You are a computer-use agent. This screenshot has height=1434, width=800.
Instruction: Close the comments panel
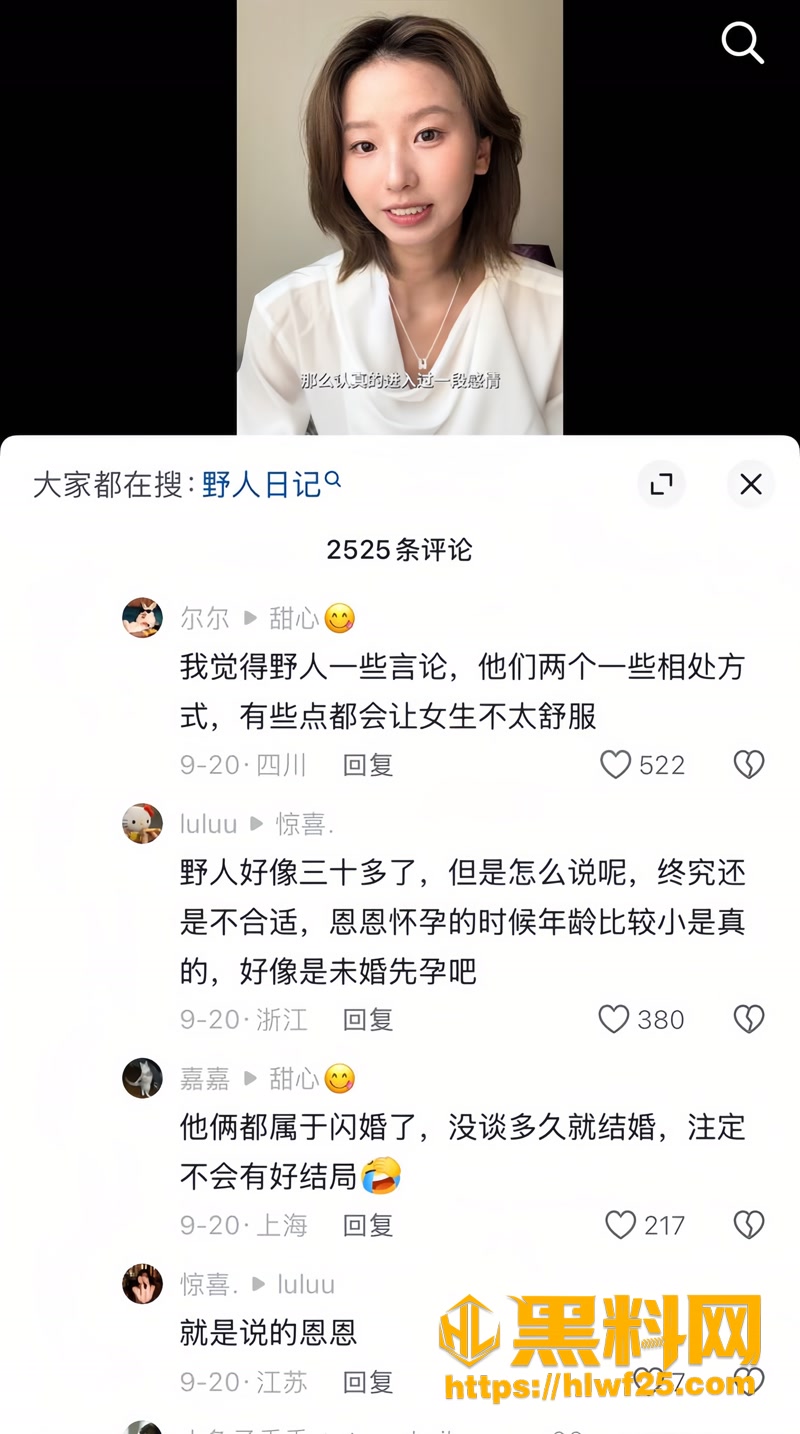pos(751,485)
